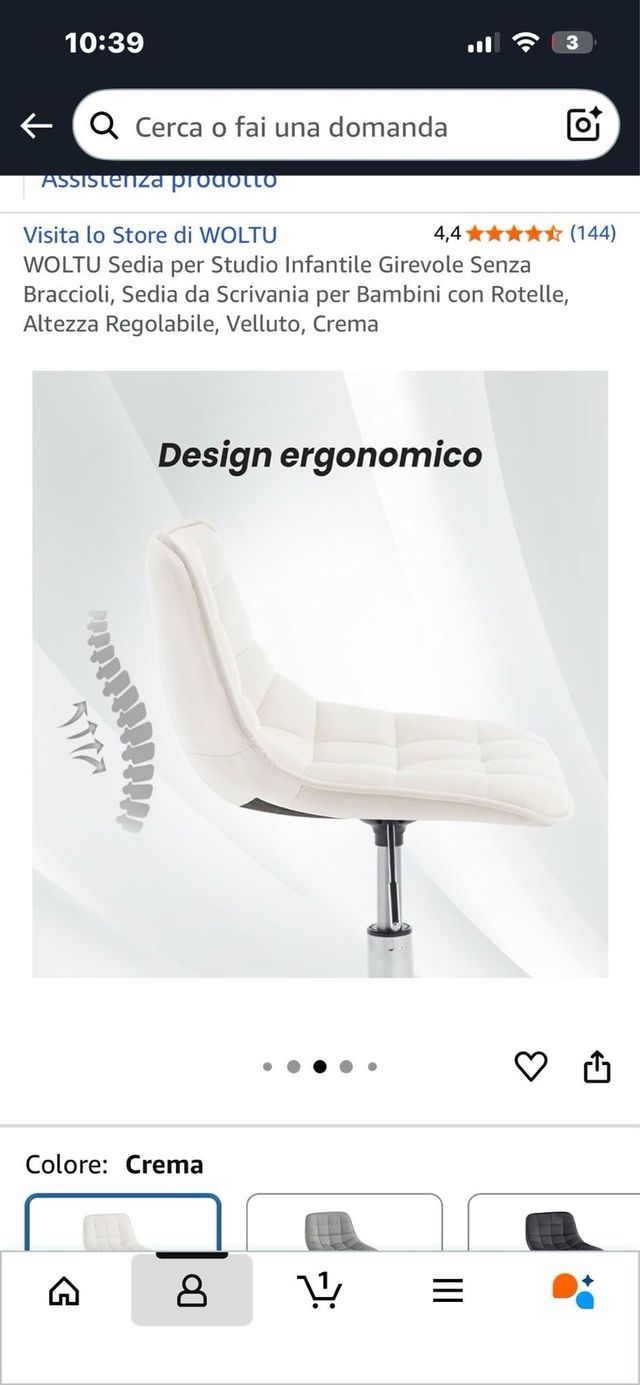The height and width of the screenshot is (1385, 640).
Task: Open 'Visita lo Store di WOLTU' link
Action: coord(150,235)
